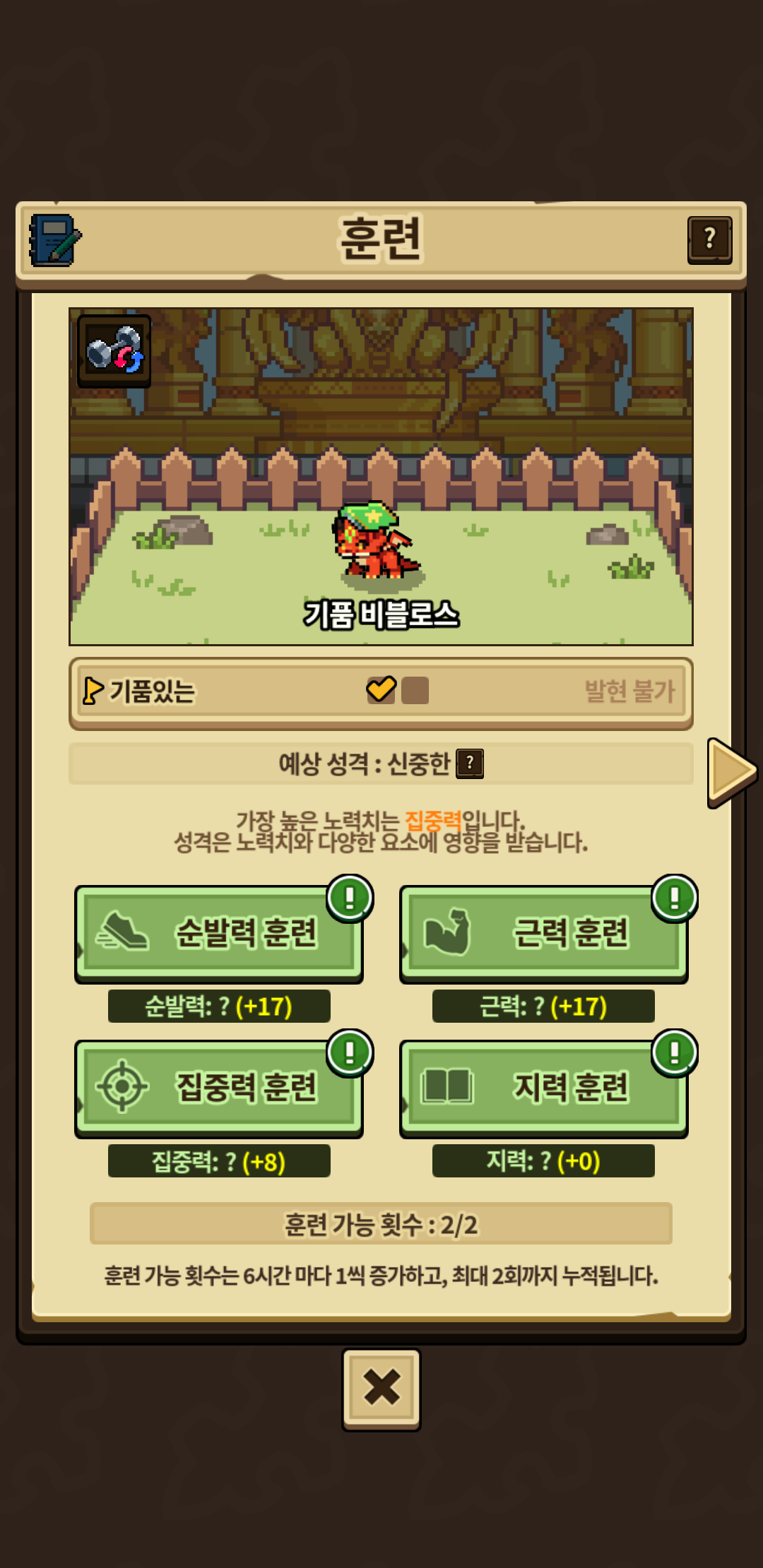Start 근력 훈련
Image resolution: width=763 pixels, height=1568 pixels.
point(543,933)
